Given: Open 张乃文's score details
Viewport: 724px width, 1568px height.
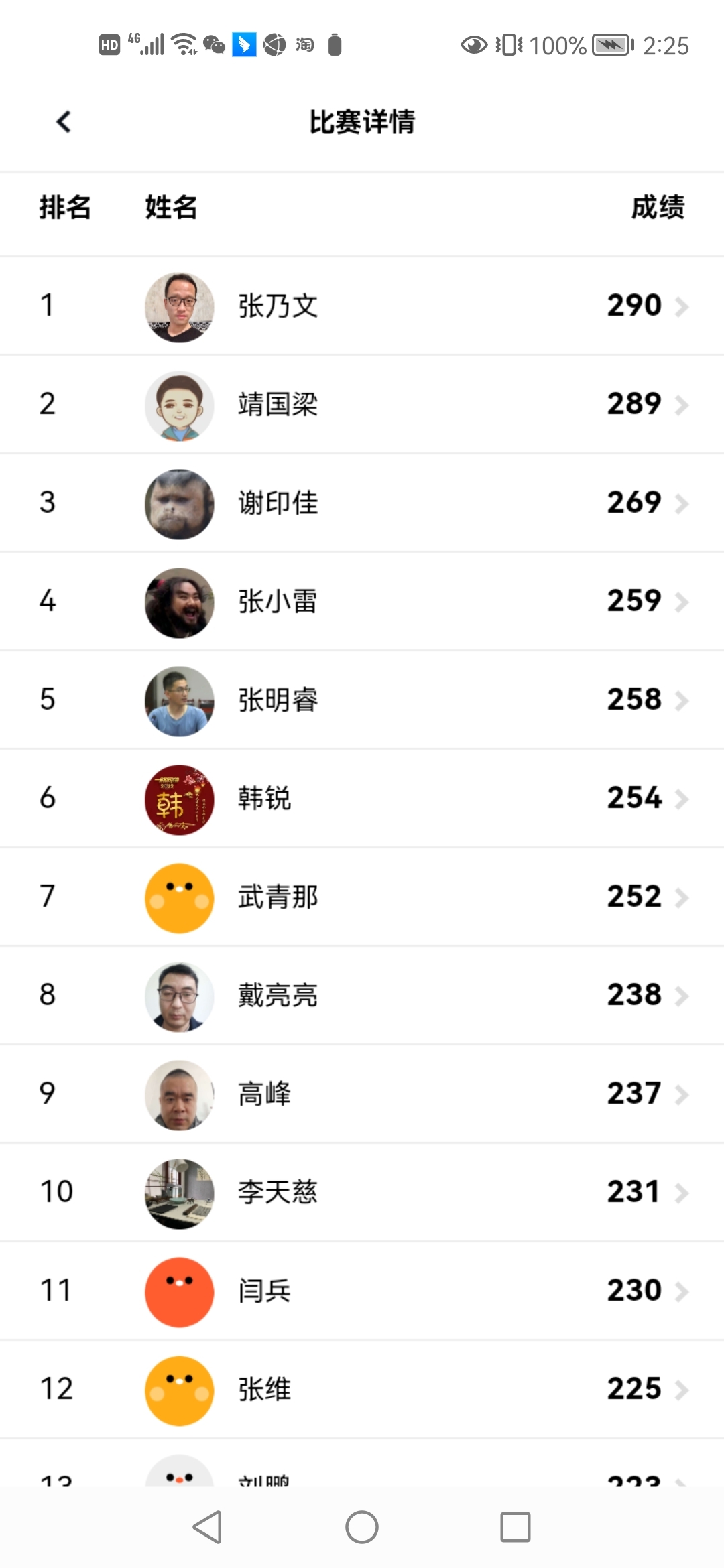Looking at the screenshot, I should pyautogui.click(x=362, y=306).
